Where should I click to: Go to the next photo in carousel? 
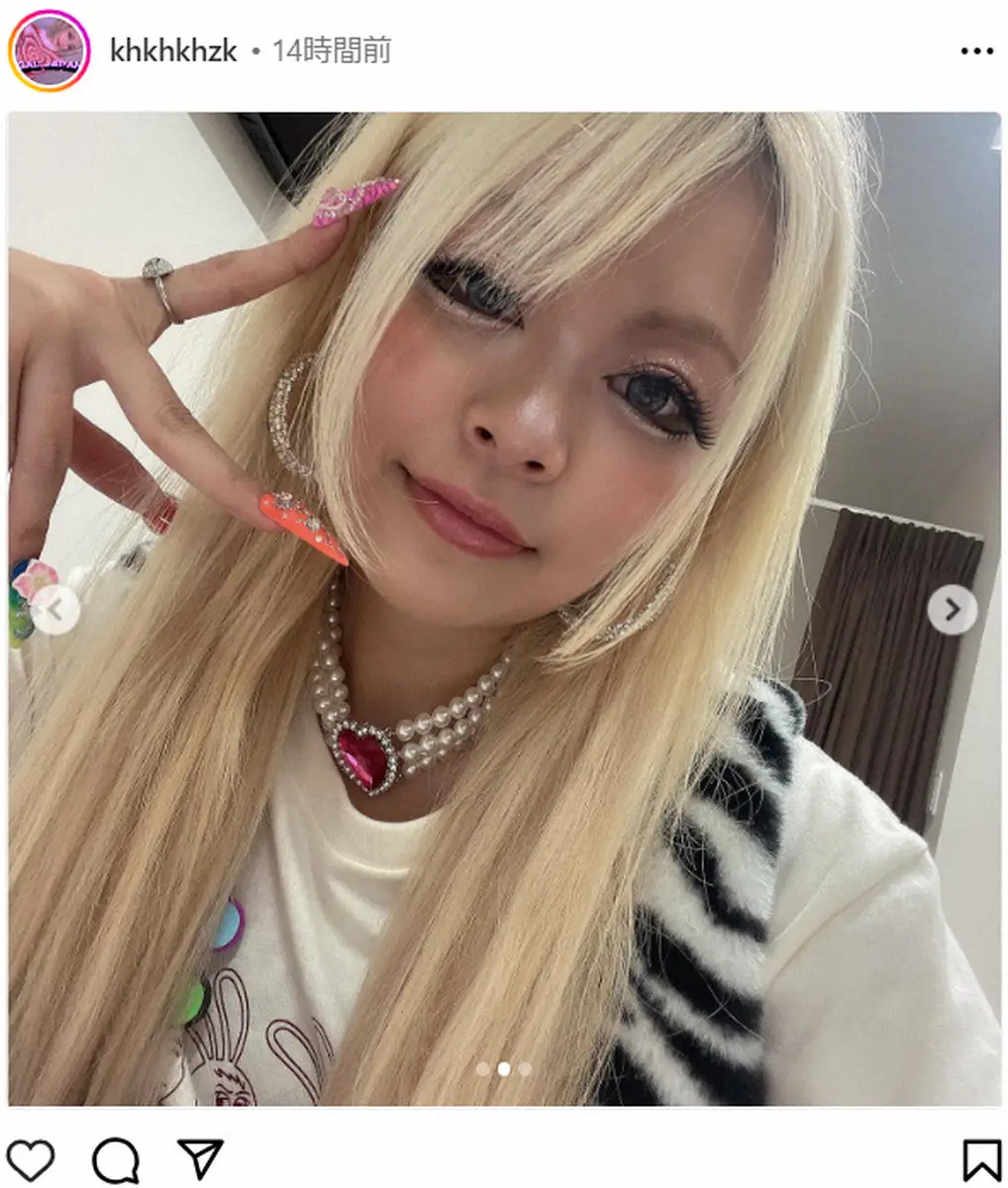click(x=952, y=610)
